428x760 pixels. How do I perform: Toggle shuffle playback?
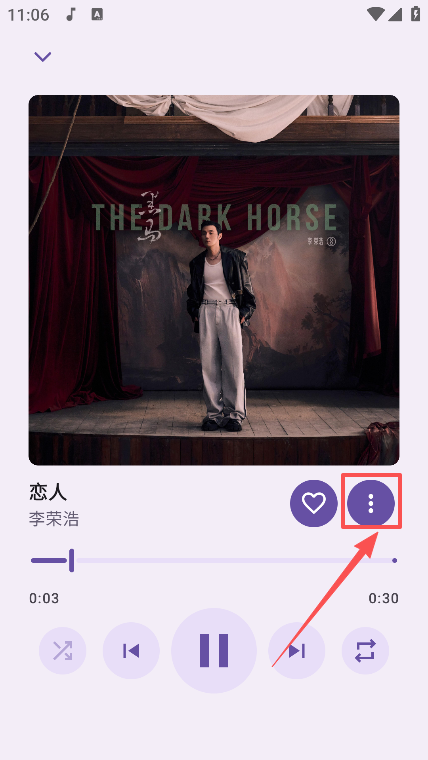click(63, 650)
